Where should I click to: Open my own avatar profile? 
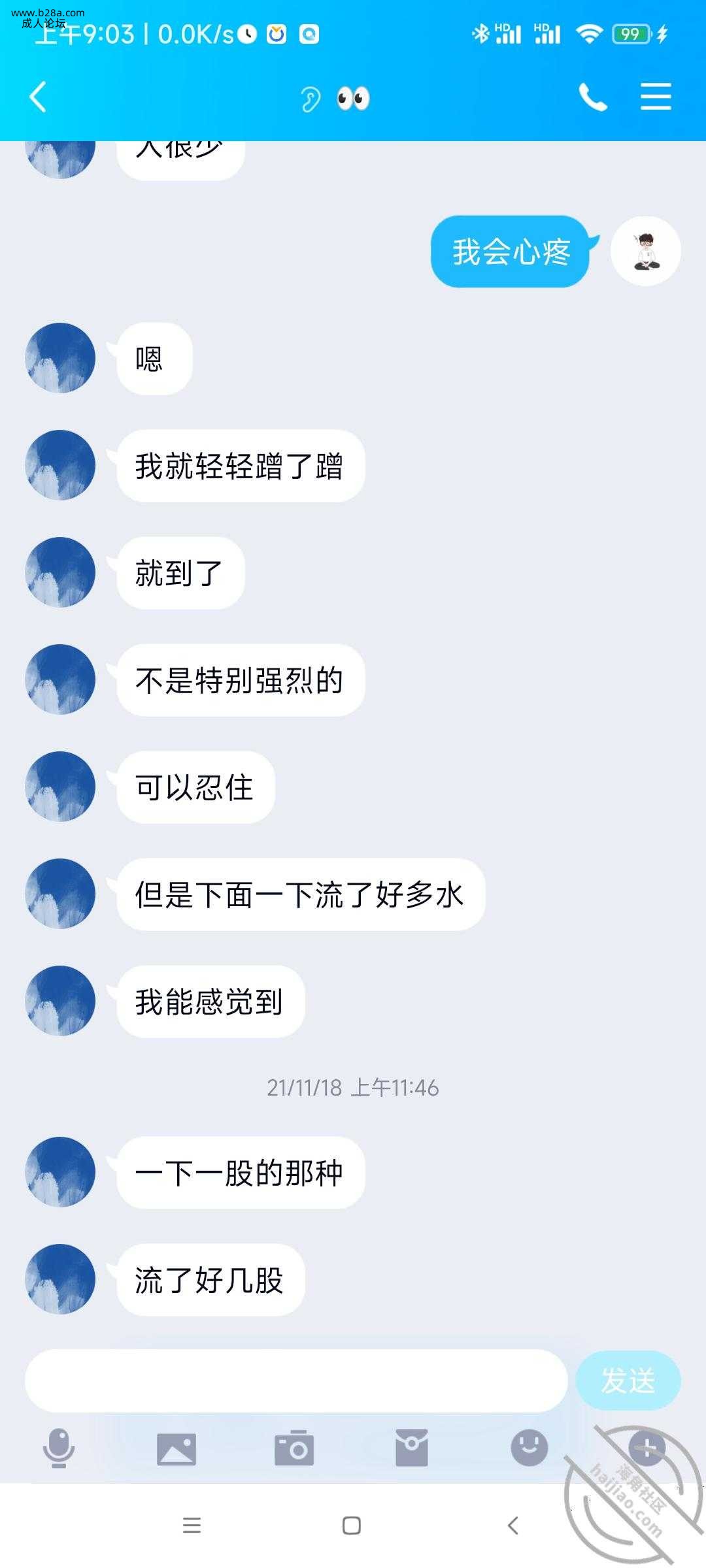coord(645,251)
